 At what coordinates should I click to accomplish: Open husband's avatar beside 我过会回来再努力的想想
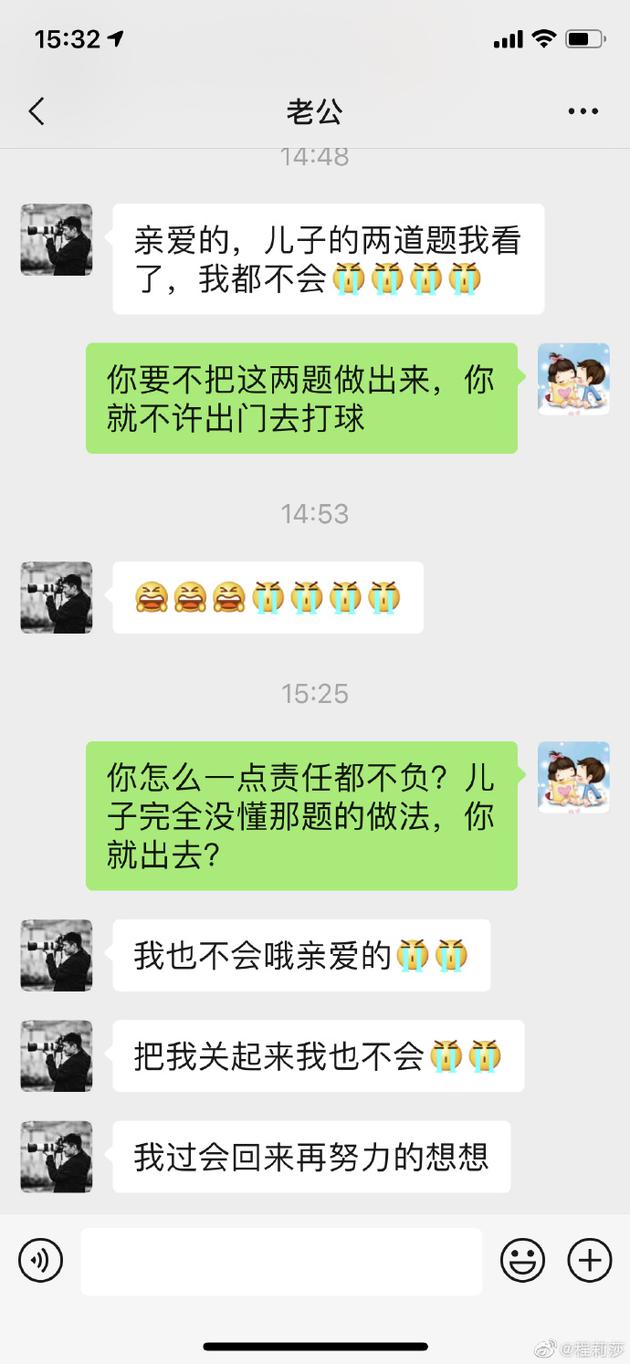click(x=56, y=1156)
